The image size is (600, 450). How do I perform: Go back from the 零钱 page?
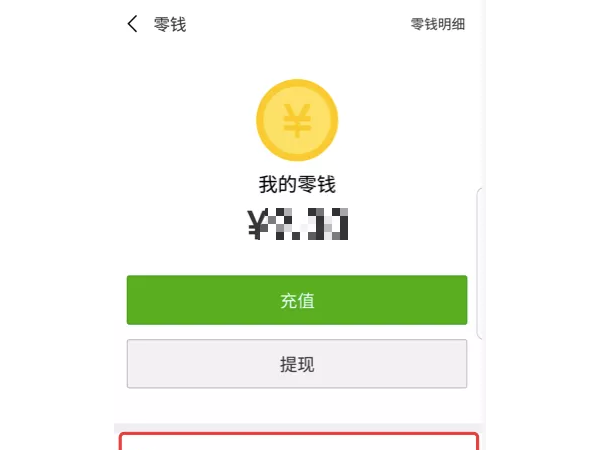click(x=133, y=24)
